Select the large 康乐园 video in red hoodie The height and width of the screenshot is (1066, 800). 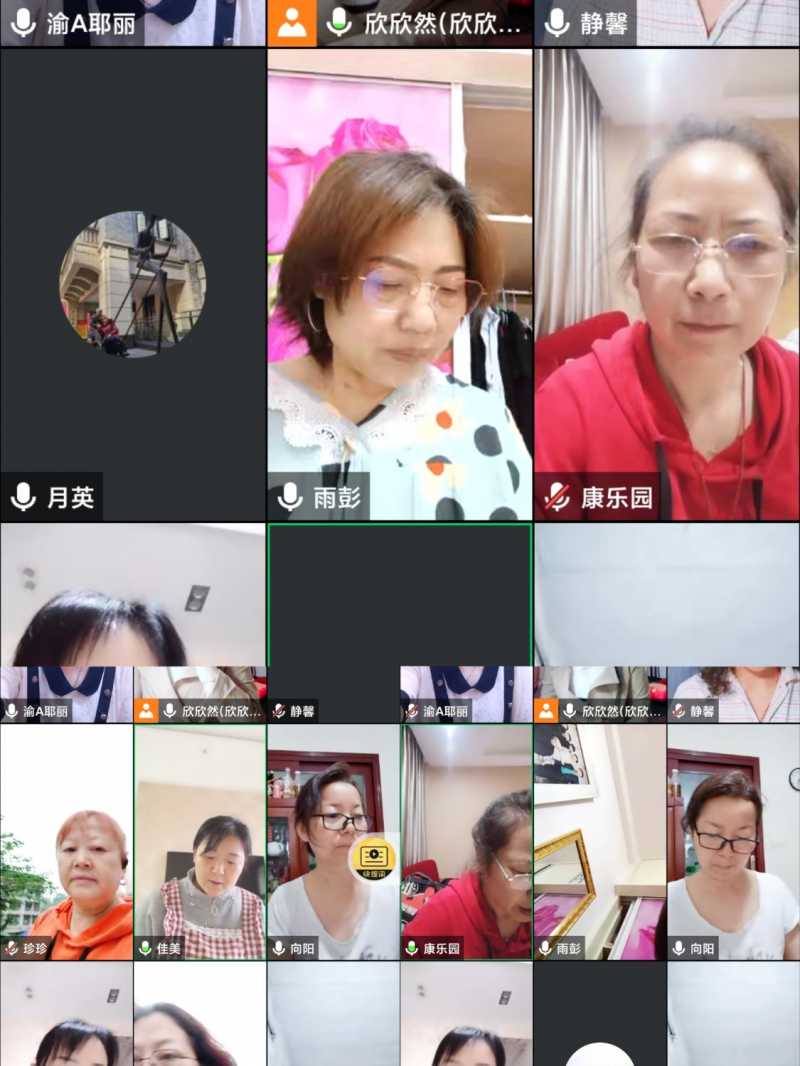[666, 284]
